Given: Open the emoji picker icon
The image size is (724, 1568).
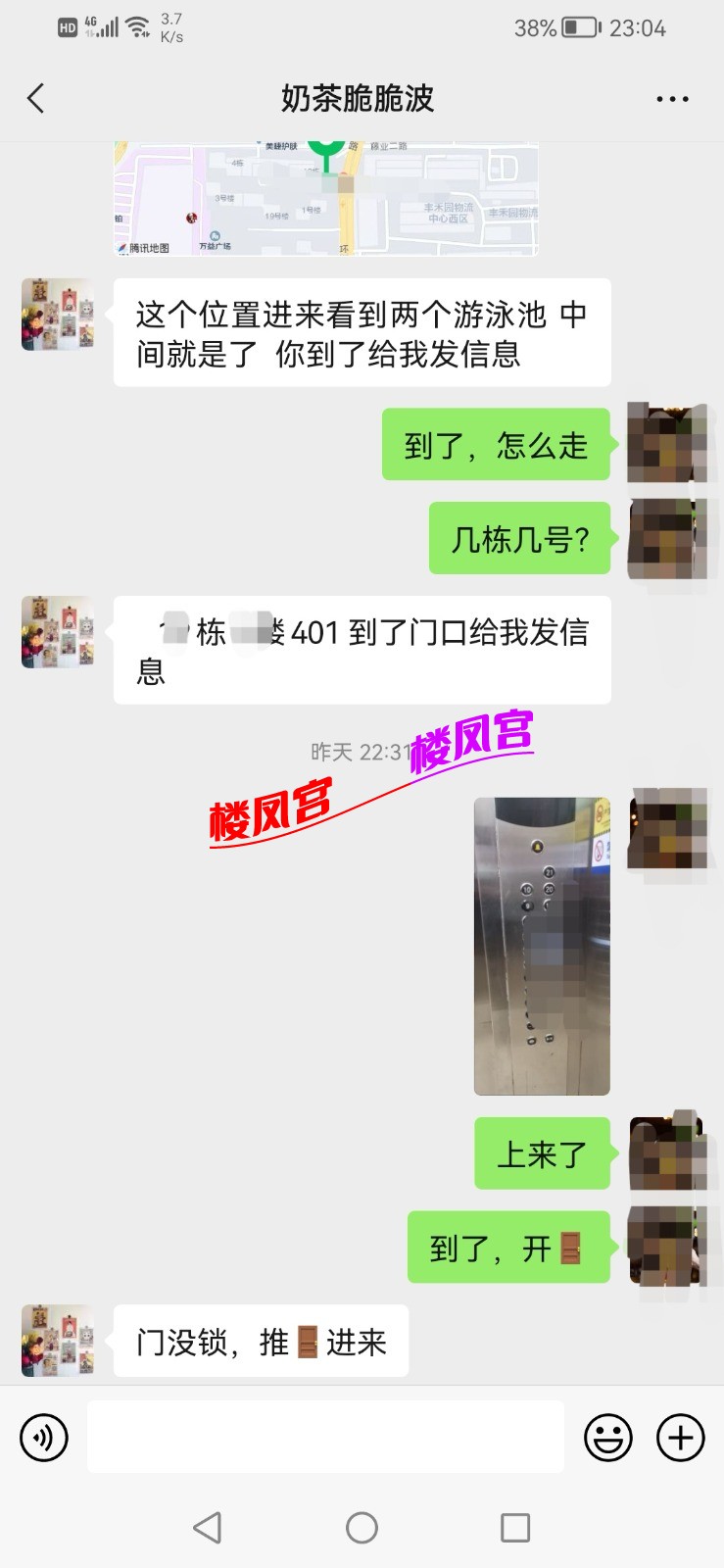Looking at the screenshot, I should click(607, 1438).
